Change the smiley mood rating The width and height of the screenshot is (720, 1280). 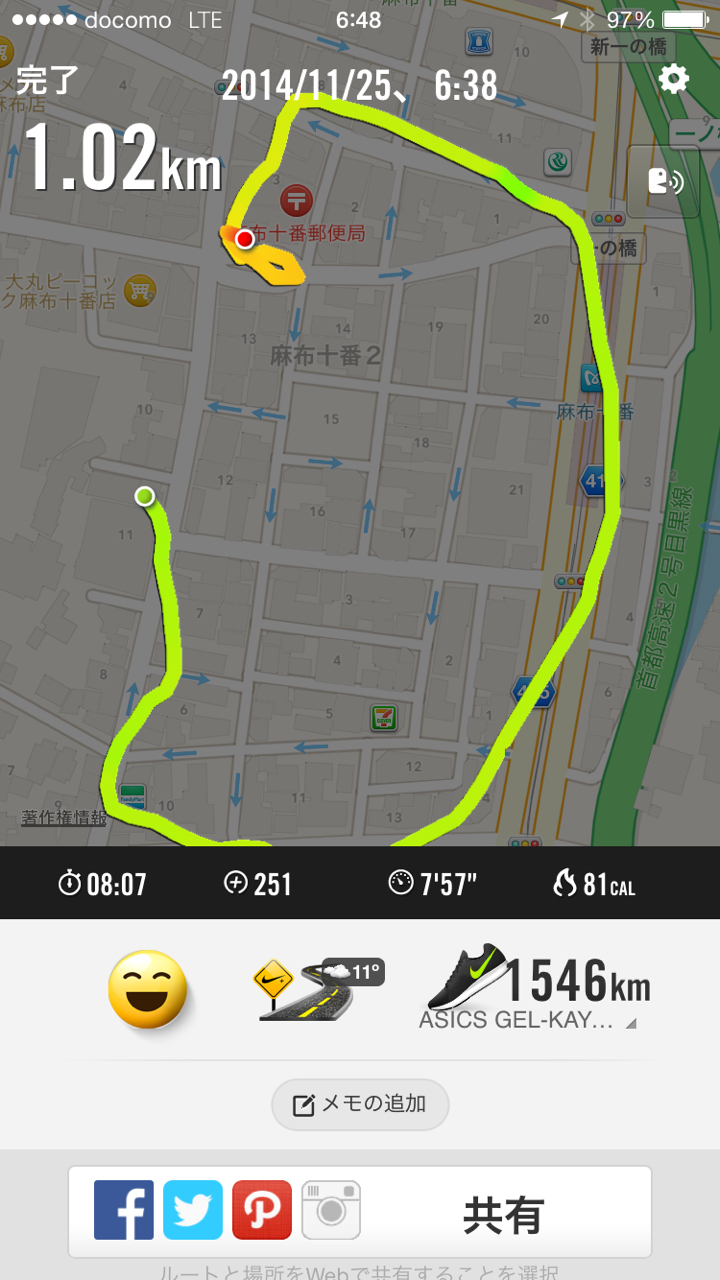pos(148,989)
